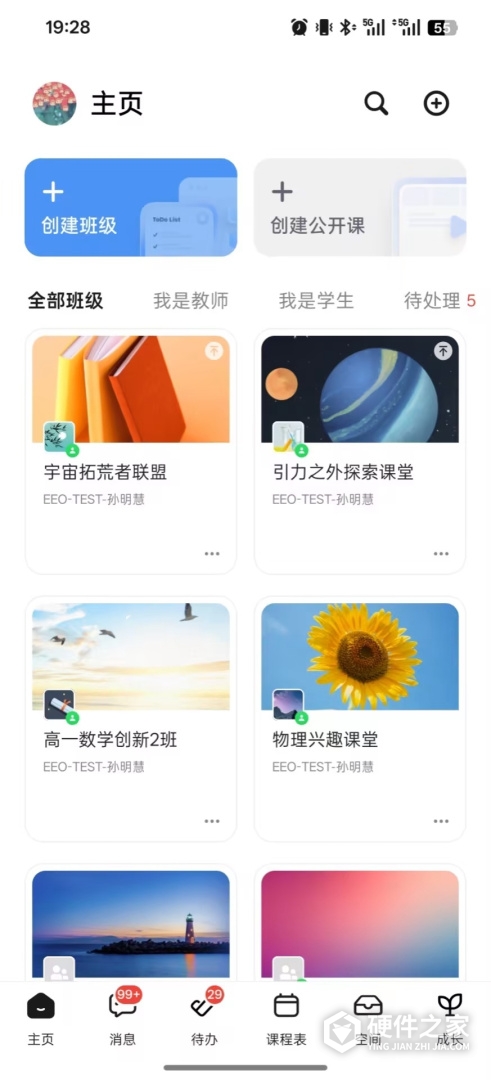Select the 成长 tab in bottom navigation
The height and width of the screenshot is (1080, 491).
click(450, 1016)
